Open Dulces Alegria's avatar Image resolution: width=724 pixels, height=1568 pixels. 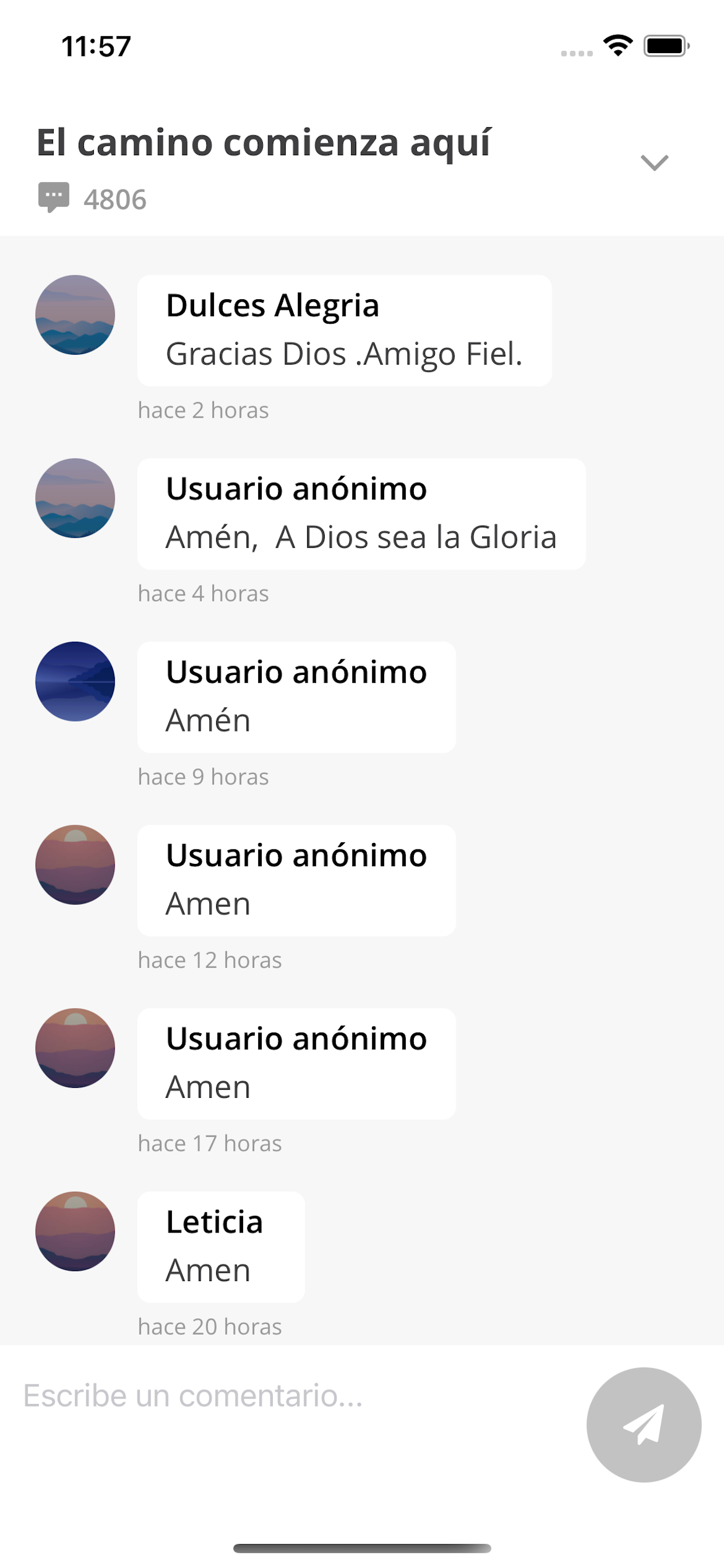point(75,314)
